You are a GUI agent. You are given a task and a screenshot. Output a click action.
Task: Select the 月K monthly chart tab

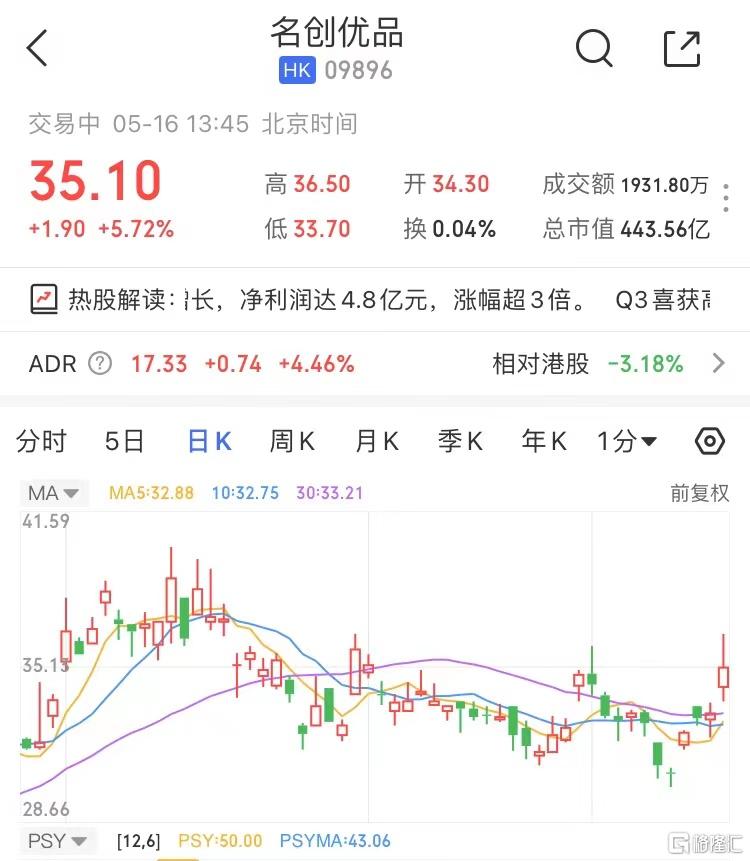pos(375,441)
